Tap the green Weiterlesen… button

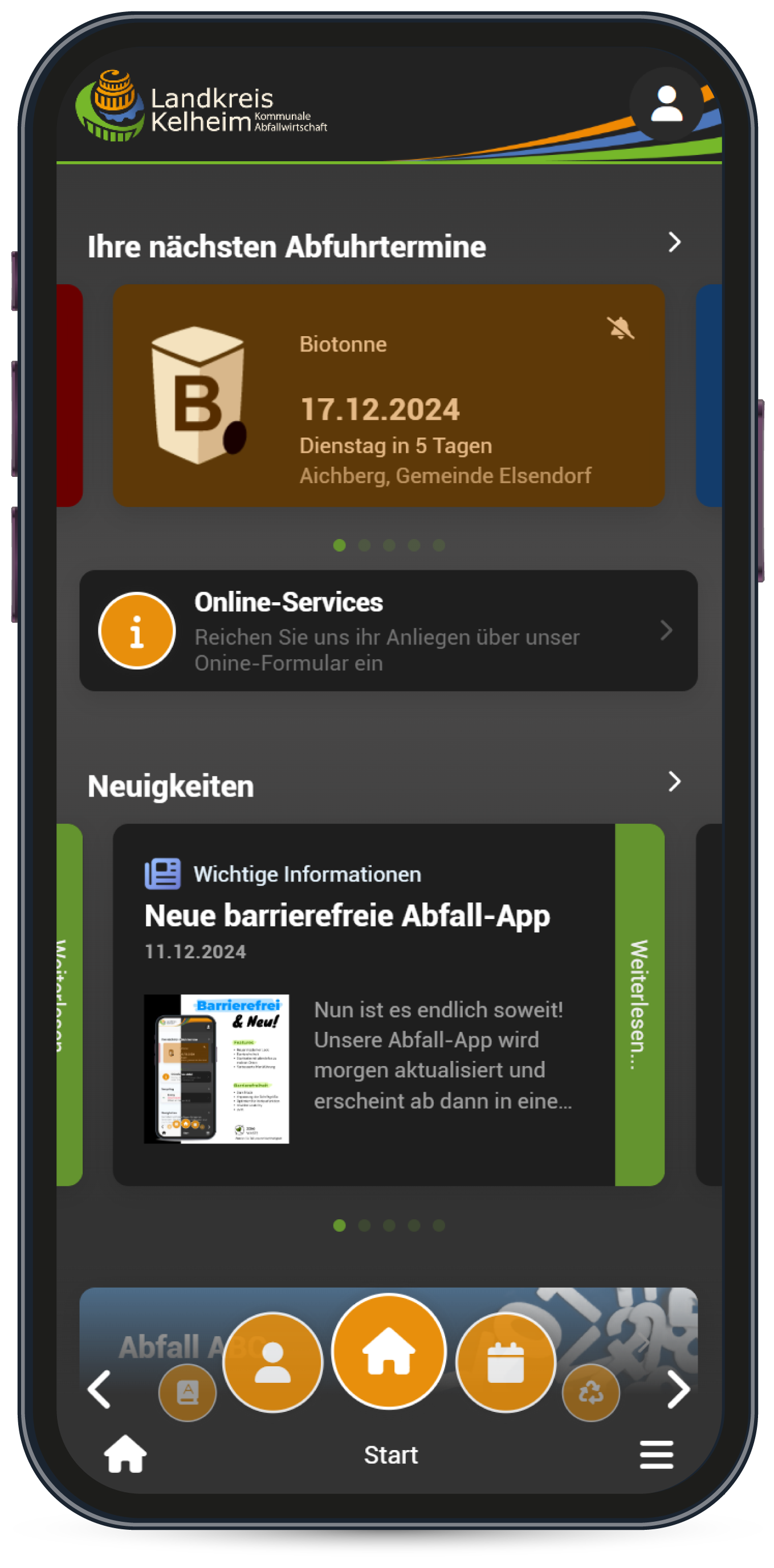click(x=639, y=1005)
